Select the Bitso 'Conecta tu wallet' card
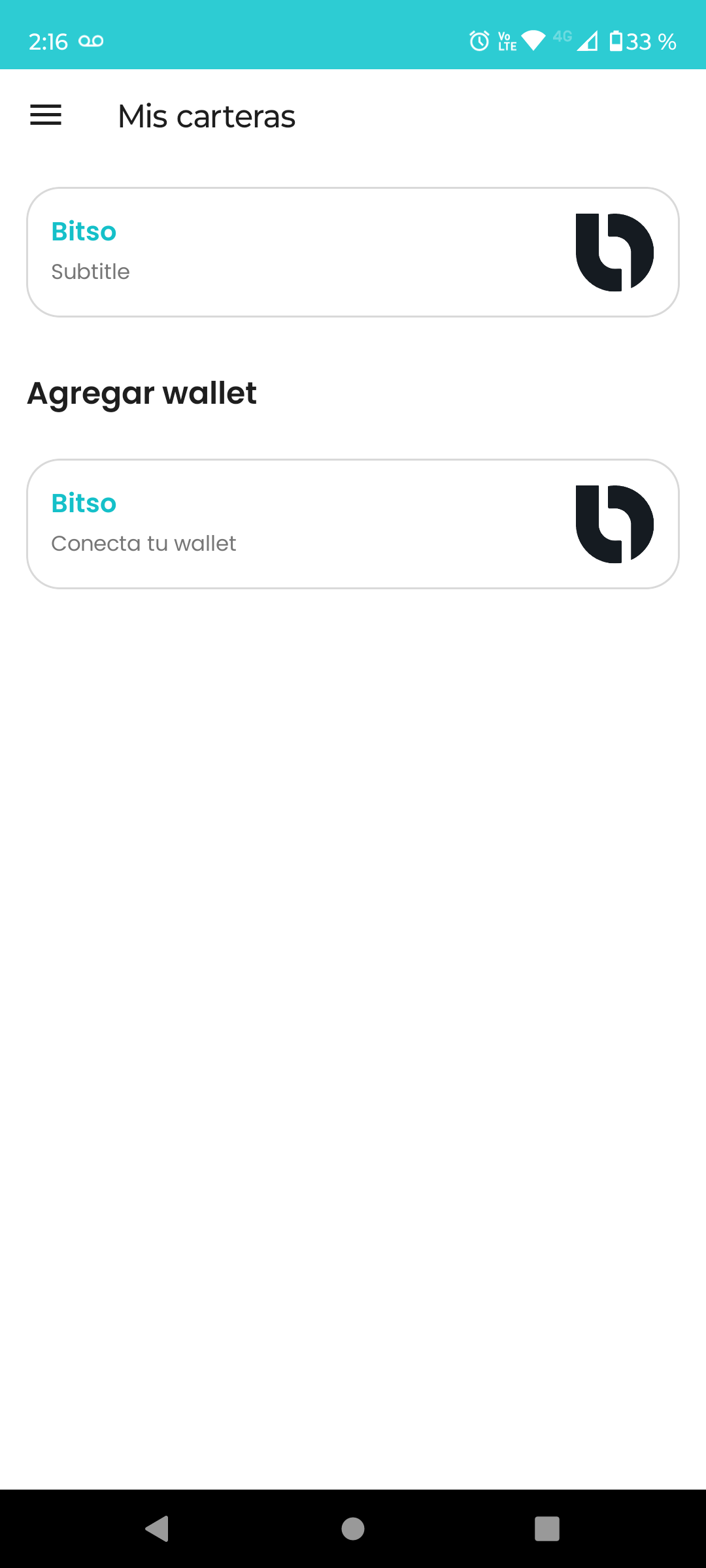Image resolution: width=706 pixels, height=1568 pixels. point(353,524)
